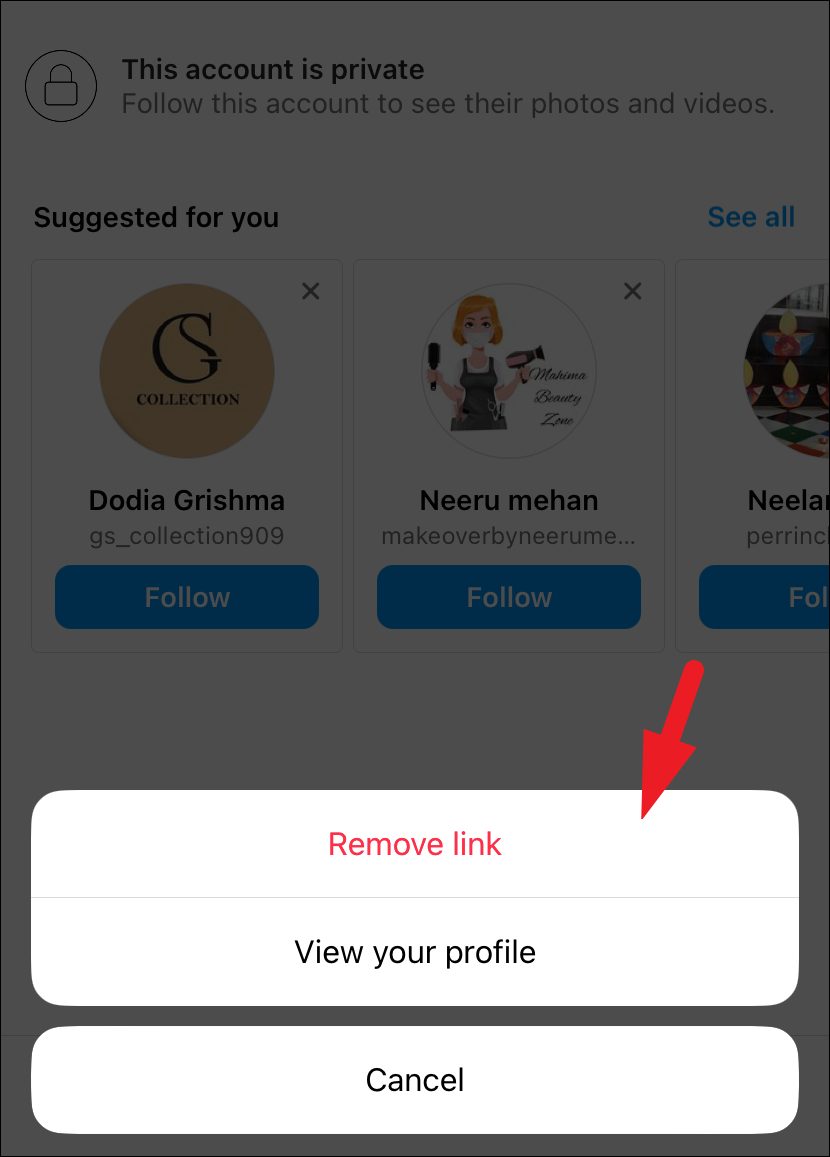
Task: Open Neeru mehan's profile card
Action: pos(509,370)
